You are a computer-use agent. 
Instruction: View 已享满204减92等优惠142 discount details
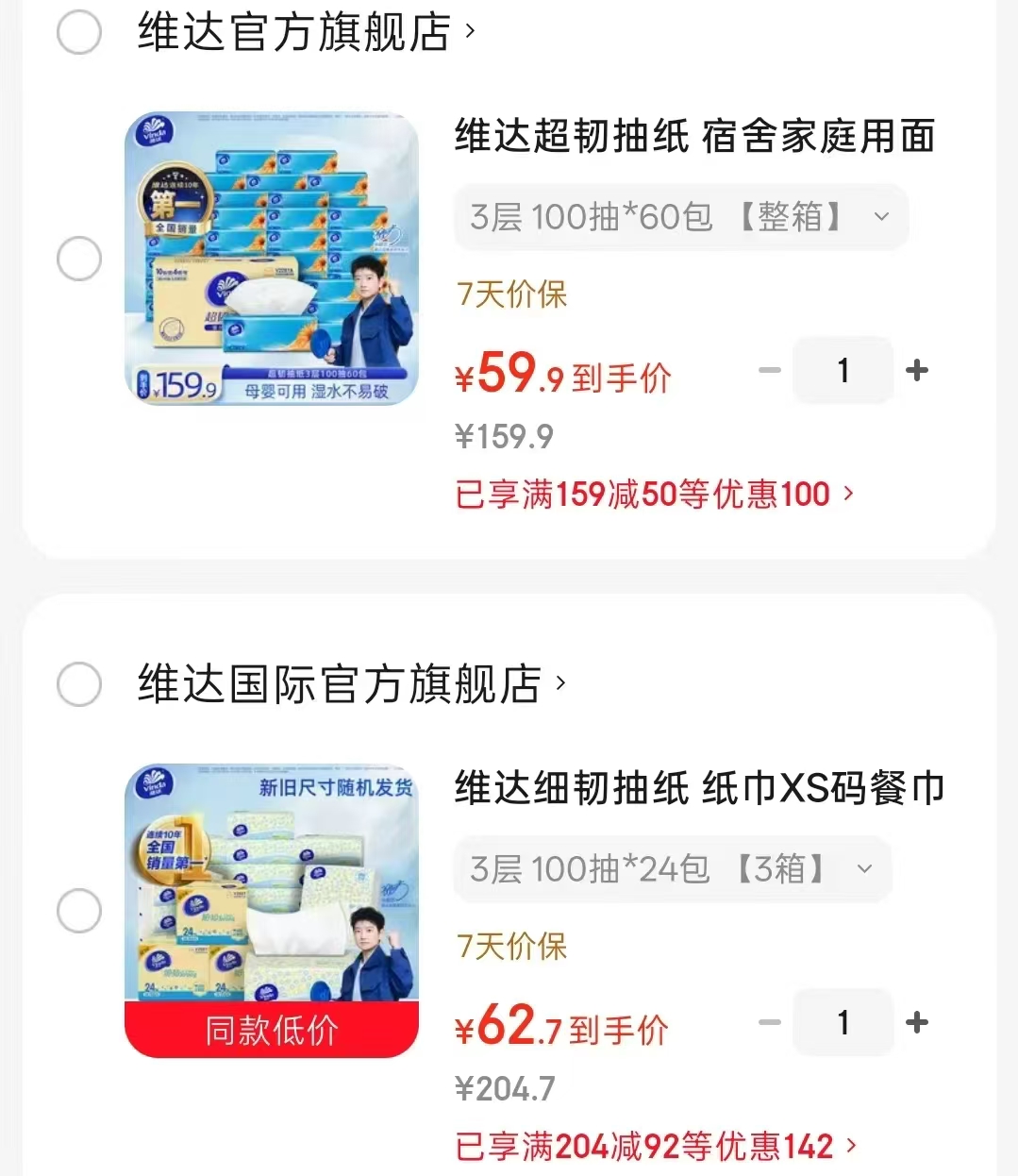[657, 1146]
